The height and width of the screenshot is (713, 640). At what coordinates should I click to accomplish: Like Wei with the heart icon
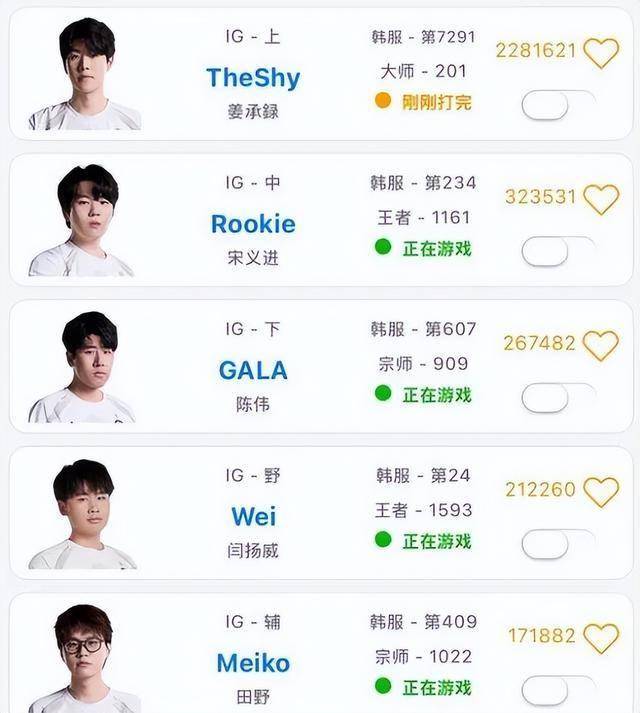pyautogui.click(x=601, y=490)
